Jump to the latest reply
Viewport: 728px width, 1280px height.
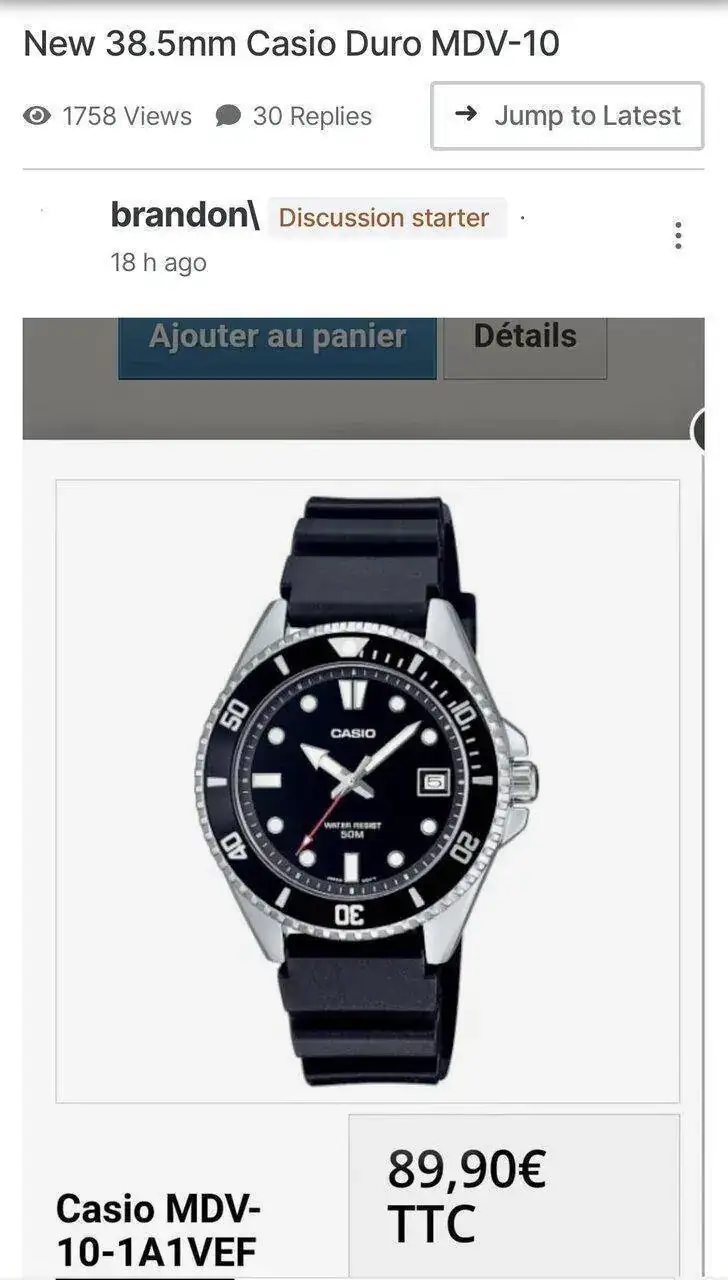click(x=567, y=116)
